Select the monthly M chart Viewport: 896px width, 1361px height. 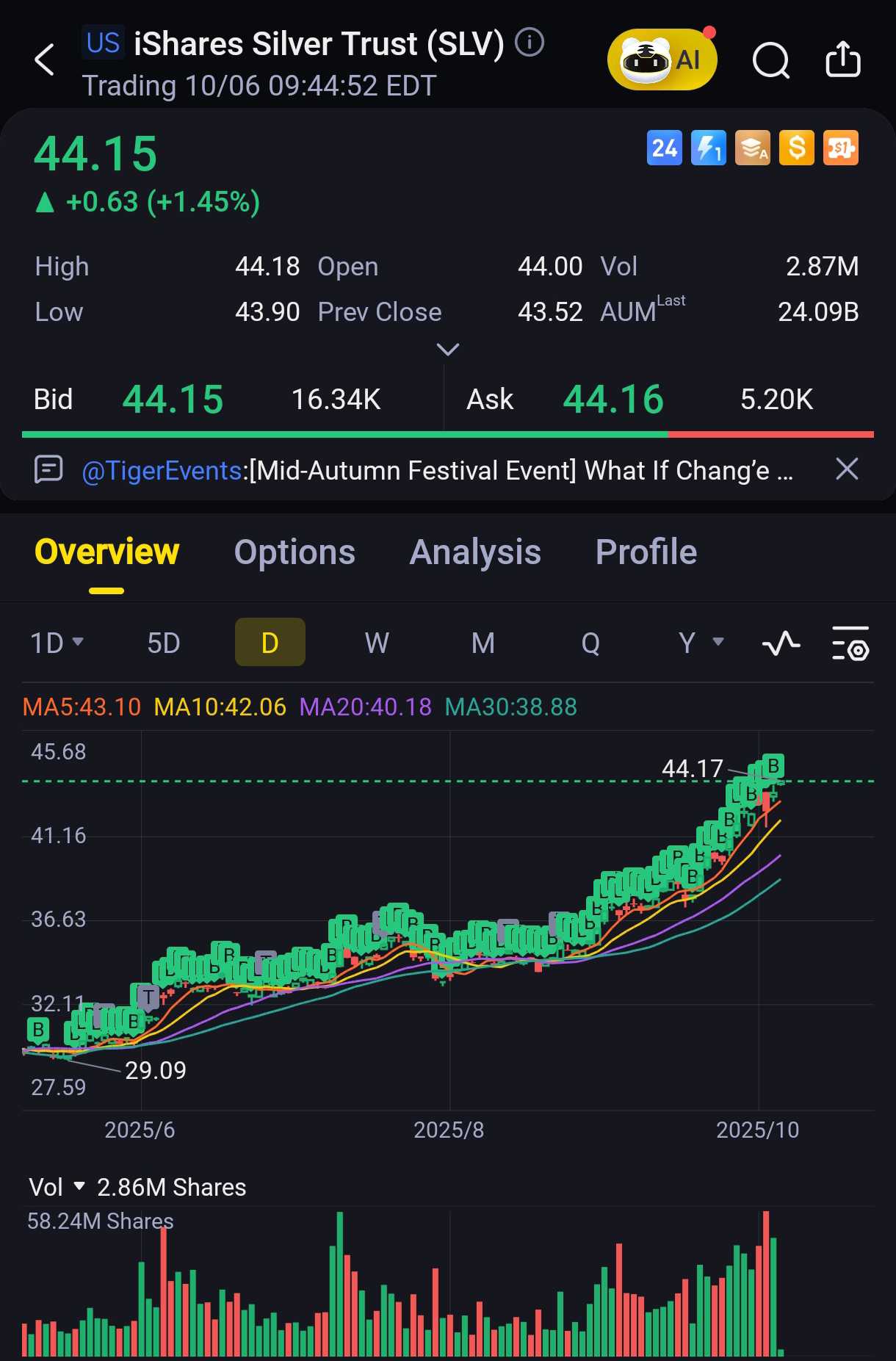coord(483,643)
